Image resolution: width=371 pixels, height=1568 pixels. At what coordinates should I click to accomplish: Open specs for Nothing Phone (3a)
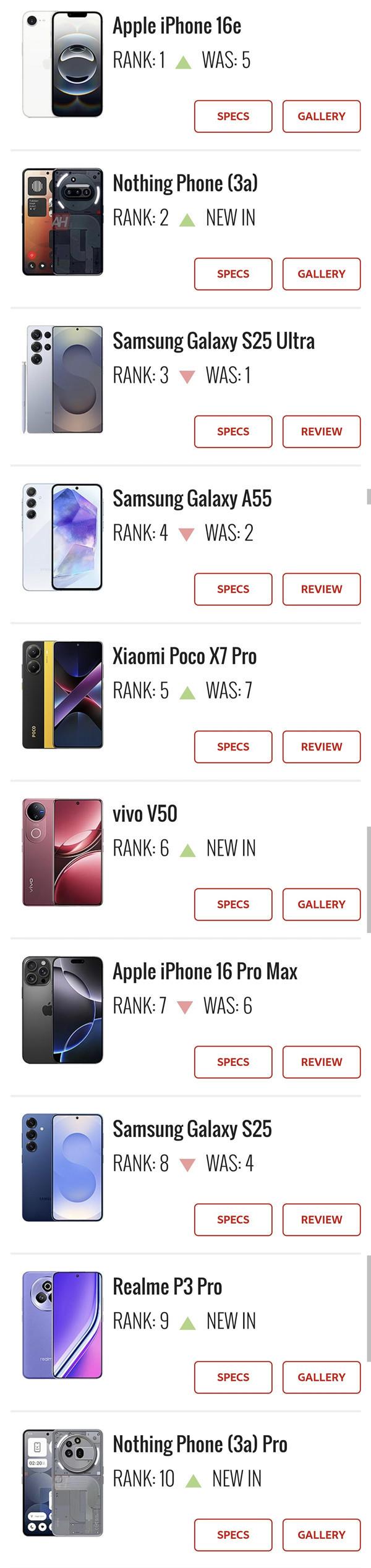click(x=233, y=274)
